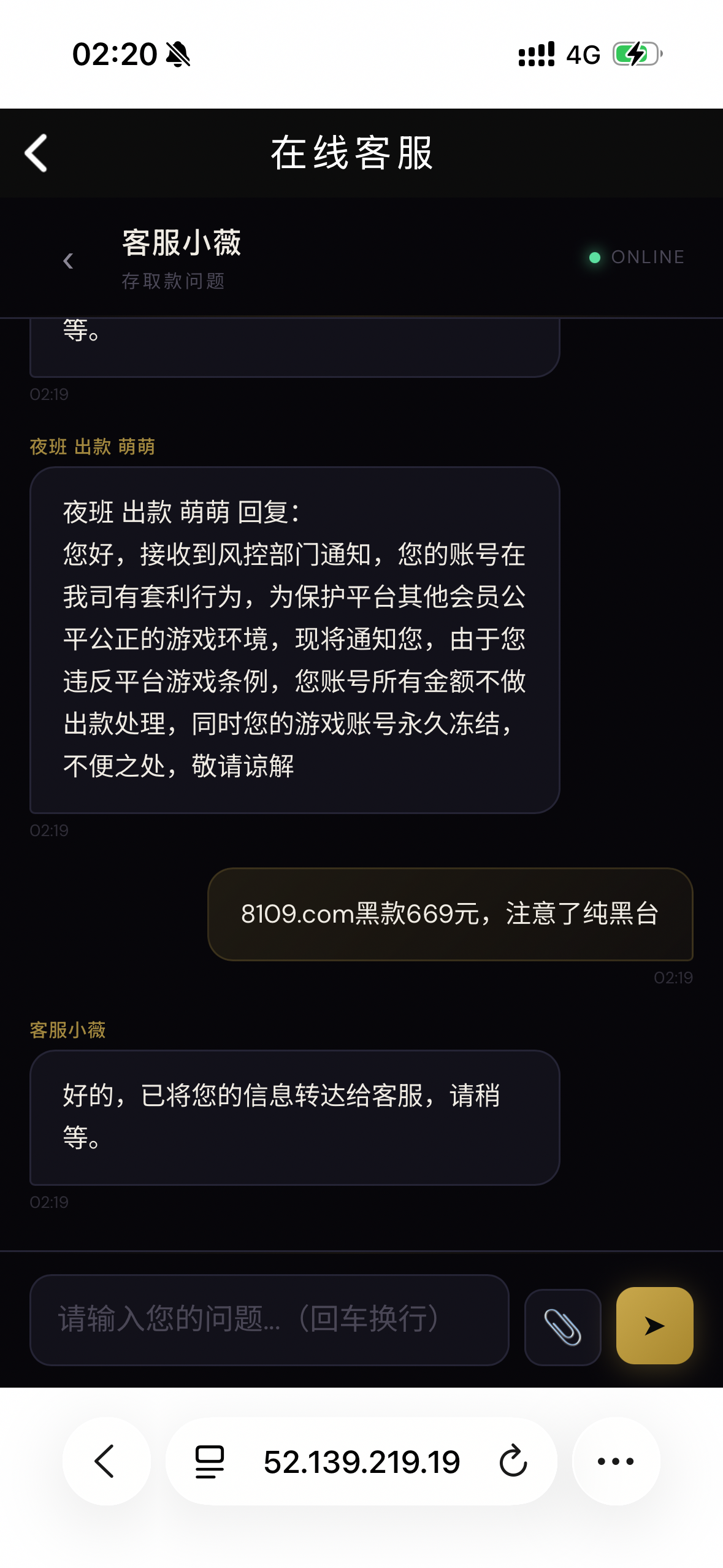This screenshot has width=723, height=1568.
Task: Send the message with the gold arrow button
Action: click(x=654, y=1326)
